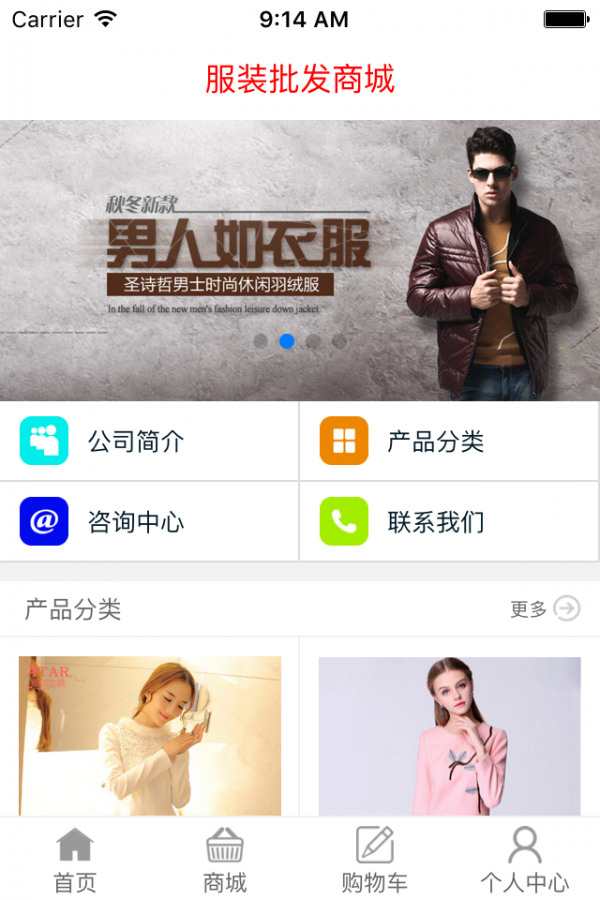Switch to the 商城 mall tab
This screenshot has height=900, width=600.
(x=225, y=860)
